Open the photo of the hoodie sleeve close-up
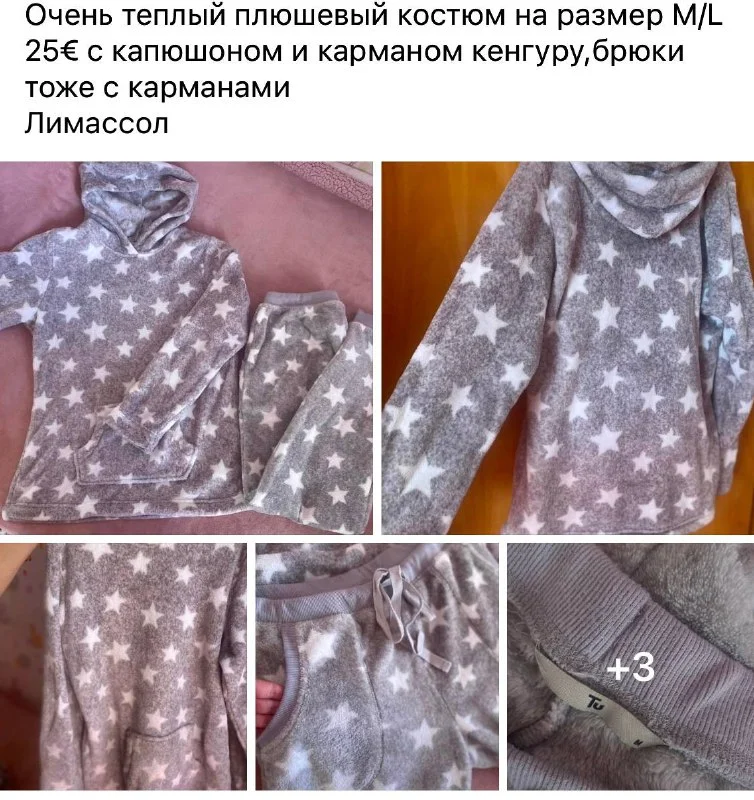The height and width of the screenshot is (800, 754). click(x=567, y=347)
